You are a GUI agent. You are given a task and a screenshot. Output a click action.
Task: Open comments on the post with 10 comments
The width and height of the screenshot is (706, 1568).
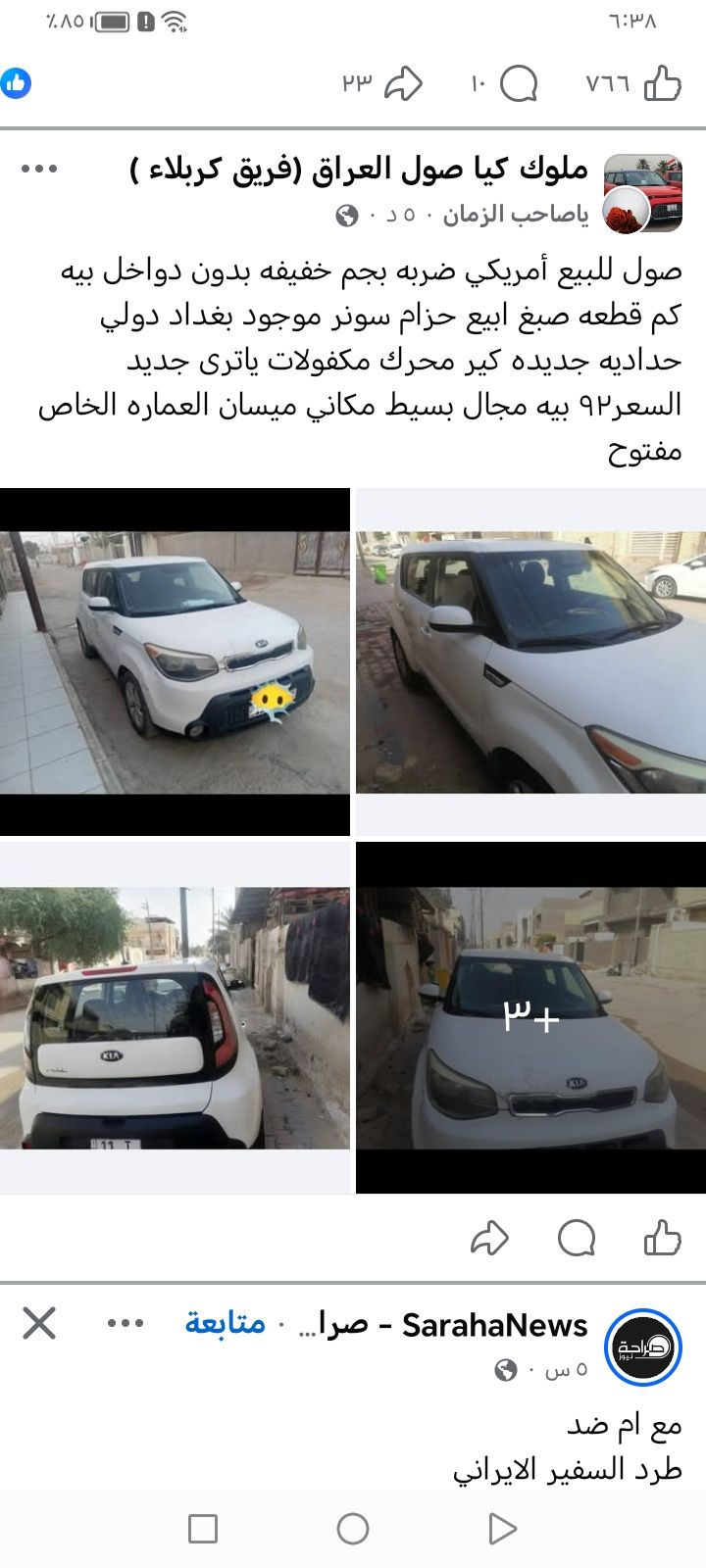point(518,83)
